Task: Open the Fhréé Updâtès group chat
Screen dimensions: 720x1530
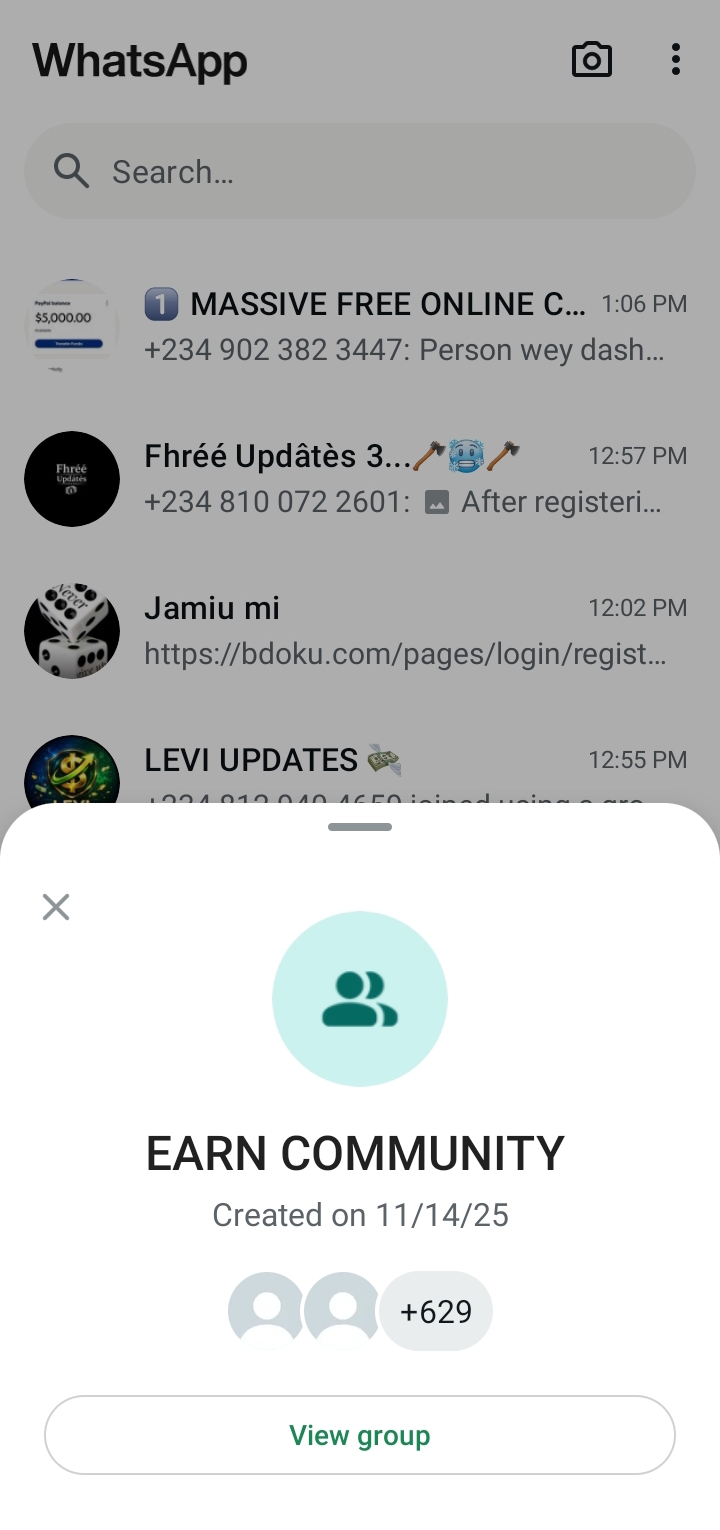Action: [x=400, y=478]
